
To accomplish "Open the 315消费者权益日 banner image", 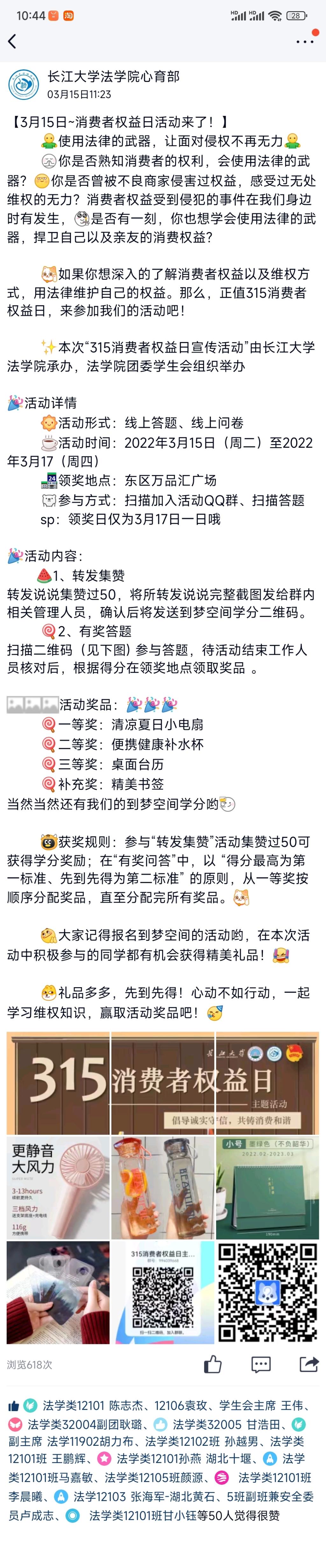I will (163, 1083).
